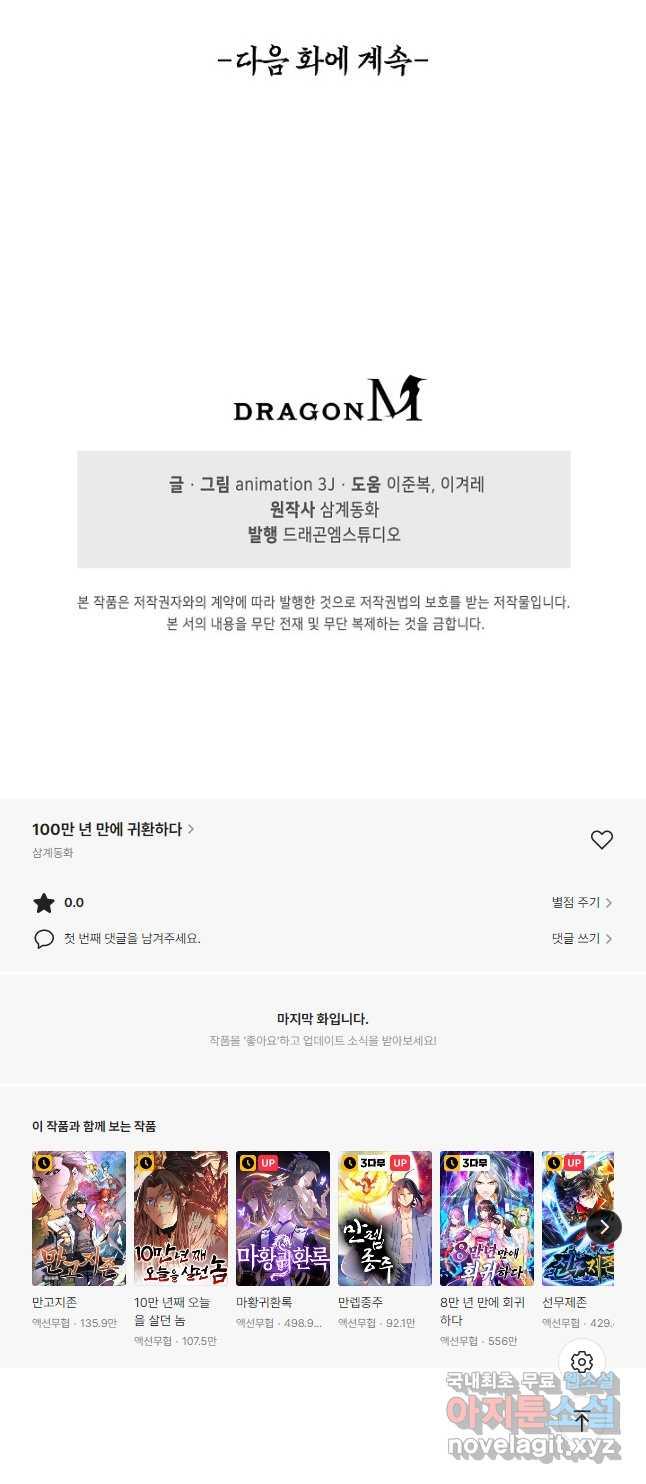Open the 만렙종주 webtoon card

tap(385, 1218)
